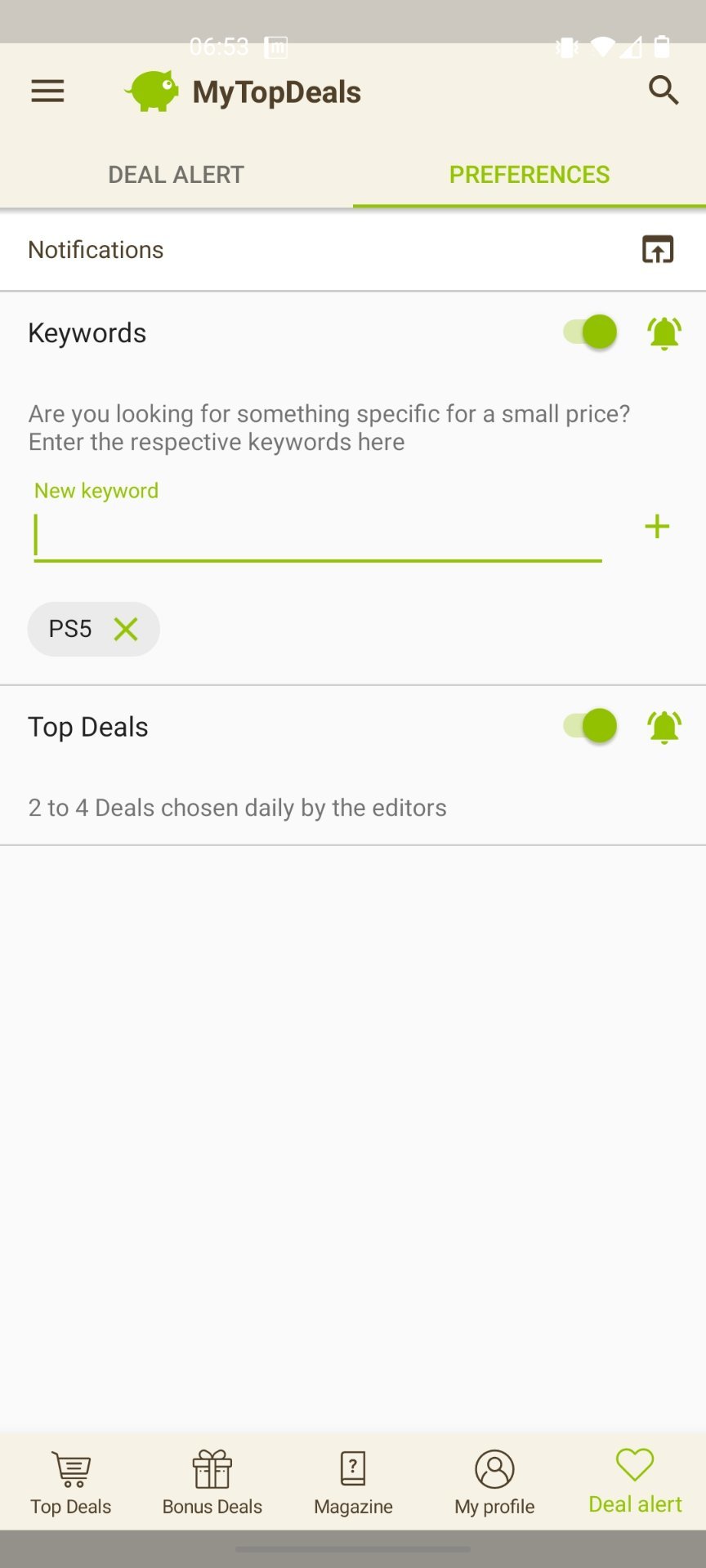Switch to the Deal Alert tab
The height and width of the screenshot is (1568, 706).
tap(176, 174)
